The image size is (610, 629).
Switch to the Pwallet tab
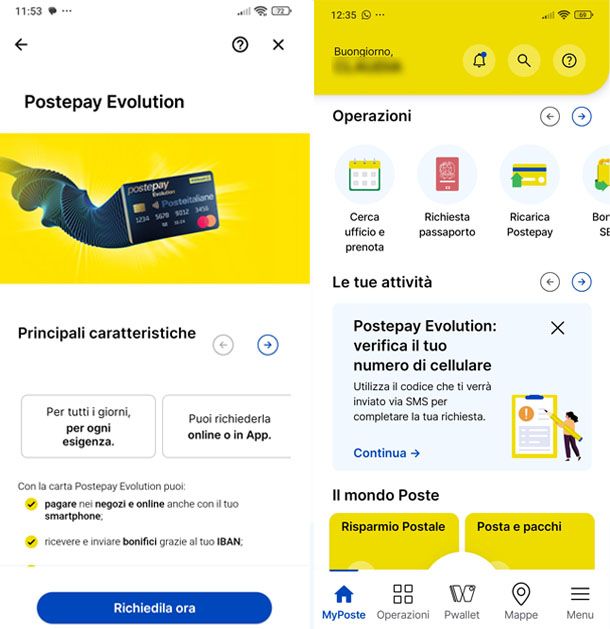(461, 602)
